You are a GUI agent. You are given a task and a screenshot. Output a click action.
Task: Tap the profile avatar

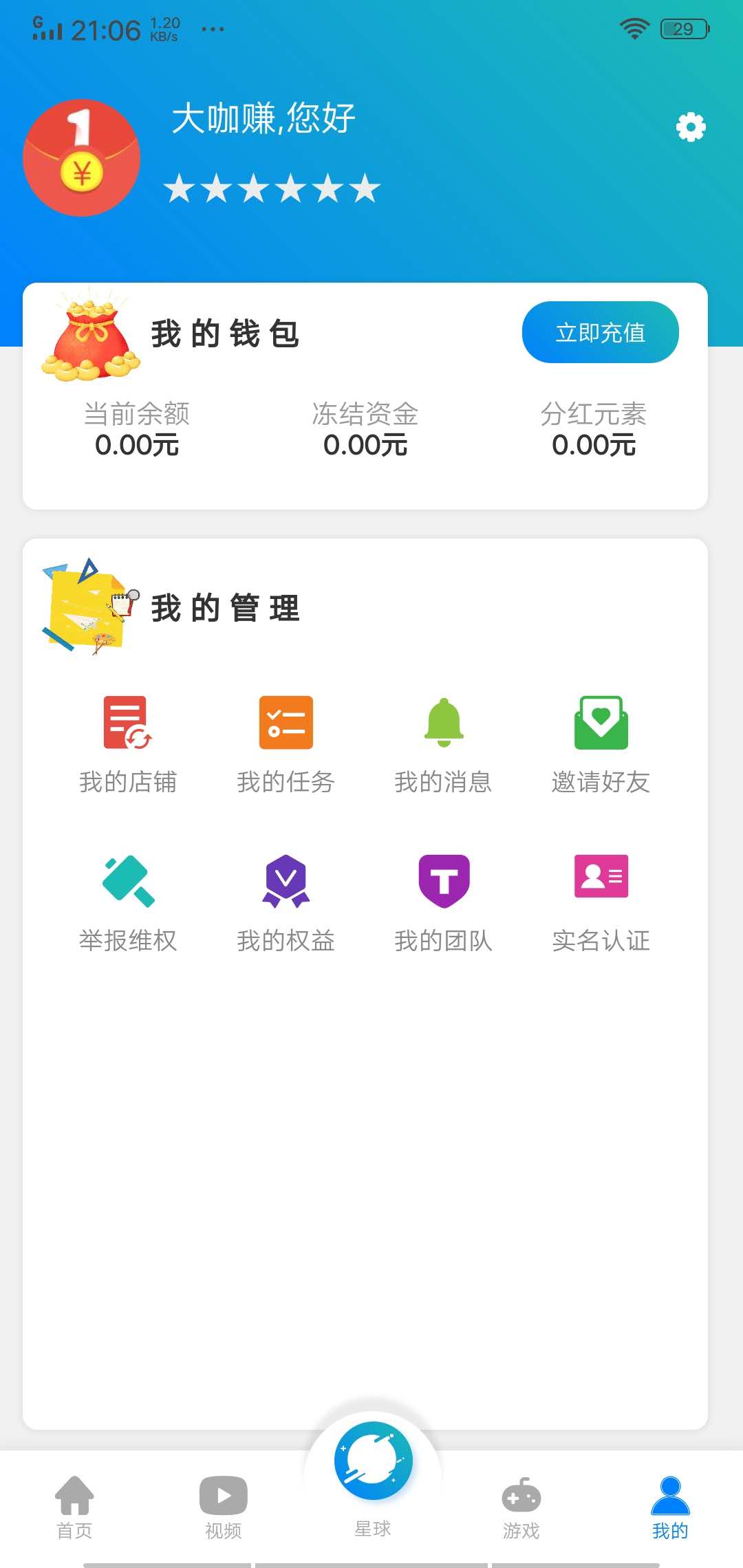click(82, 158)
